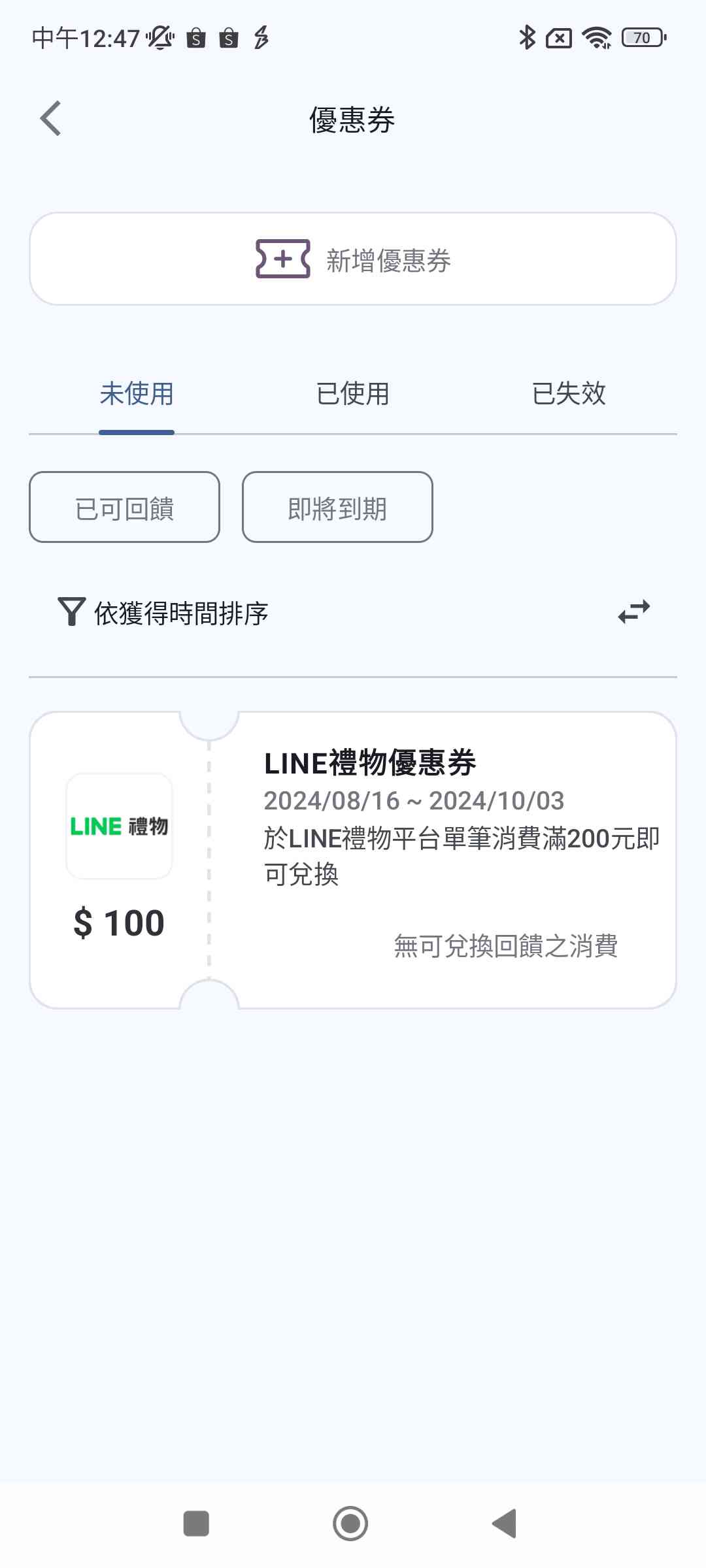Tap the 新增優惠券 button

point(353,259)
